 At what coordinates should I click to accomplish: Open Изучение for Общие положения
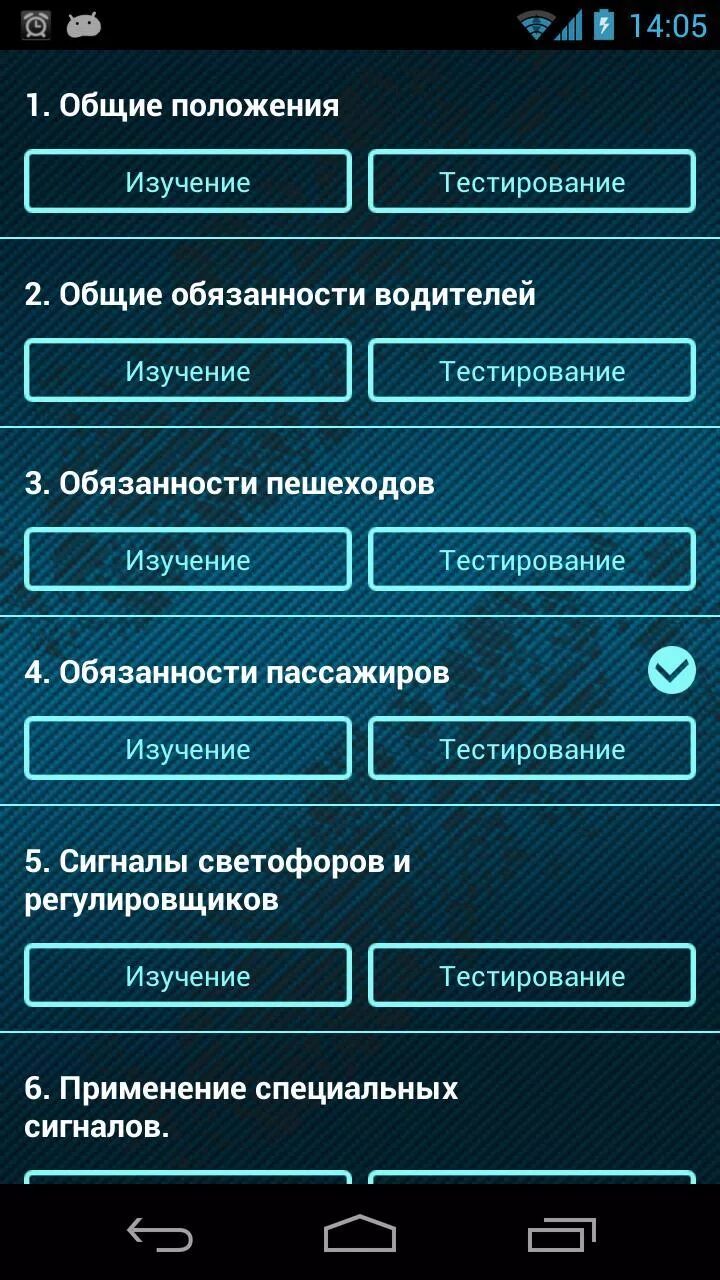188,182
